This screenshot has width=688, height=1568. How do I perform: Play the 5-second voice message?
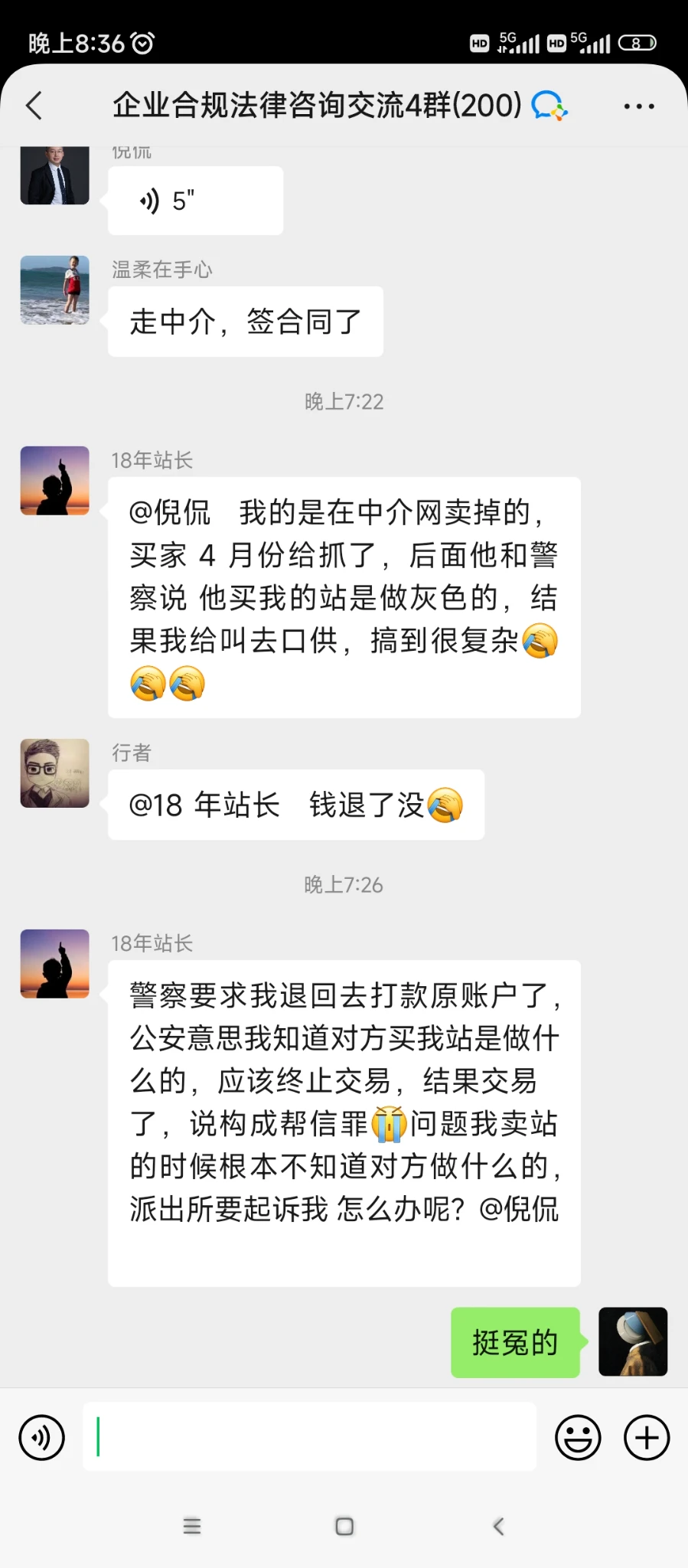pyautogui.click(x=195, y=201)
